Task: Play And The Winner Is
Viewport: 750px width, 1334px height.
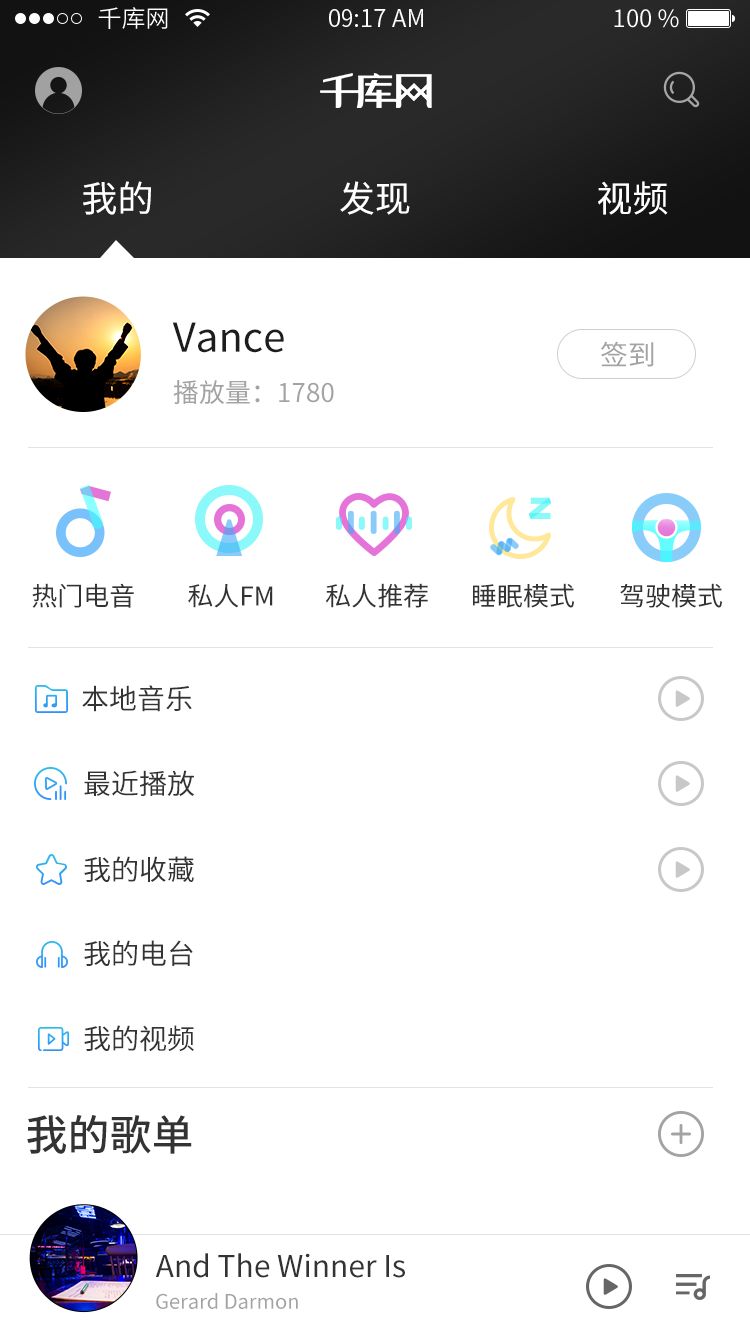Action: 609,1286
